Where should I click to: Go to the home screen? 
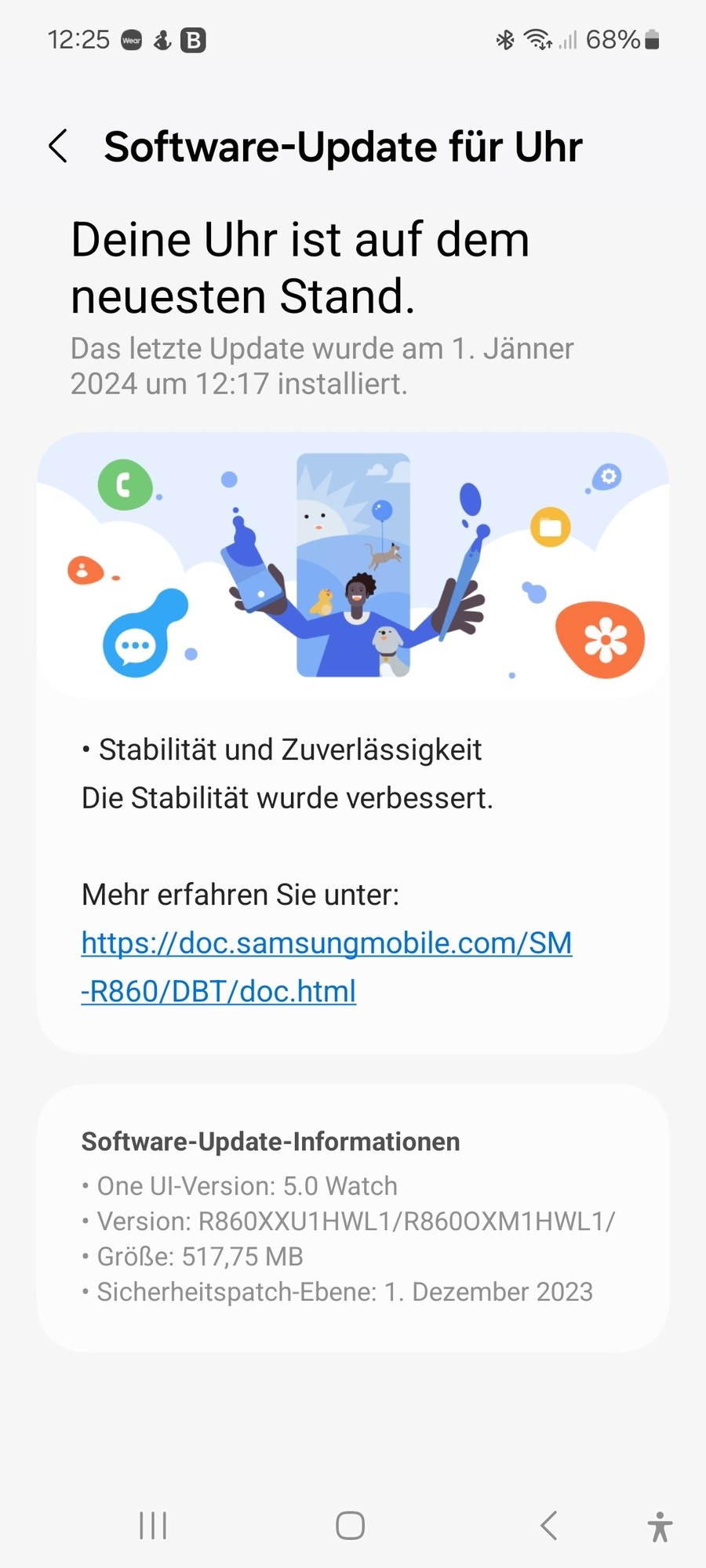[x=351, y=1526]
